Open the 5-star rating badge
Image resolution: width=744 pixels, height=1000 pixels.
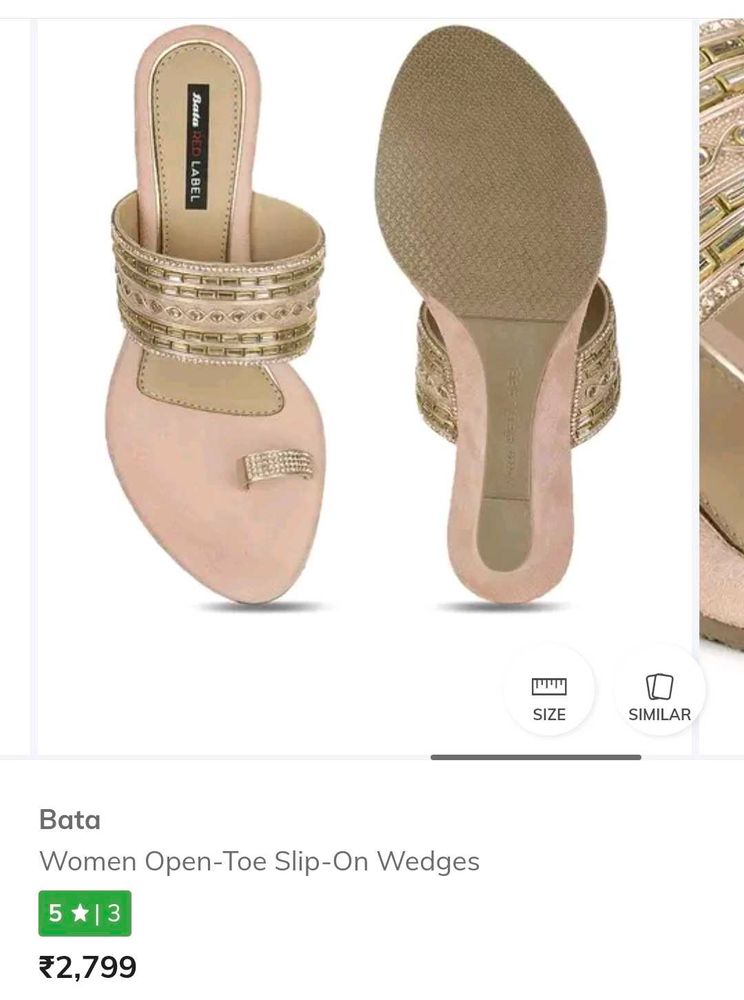point(85,913)
